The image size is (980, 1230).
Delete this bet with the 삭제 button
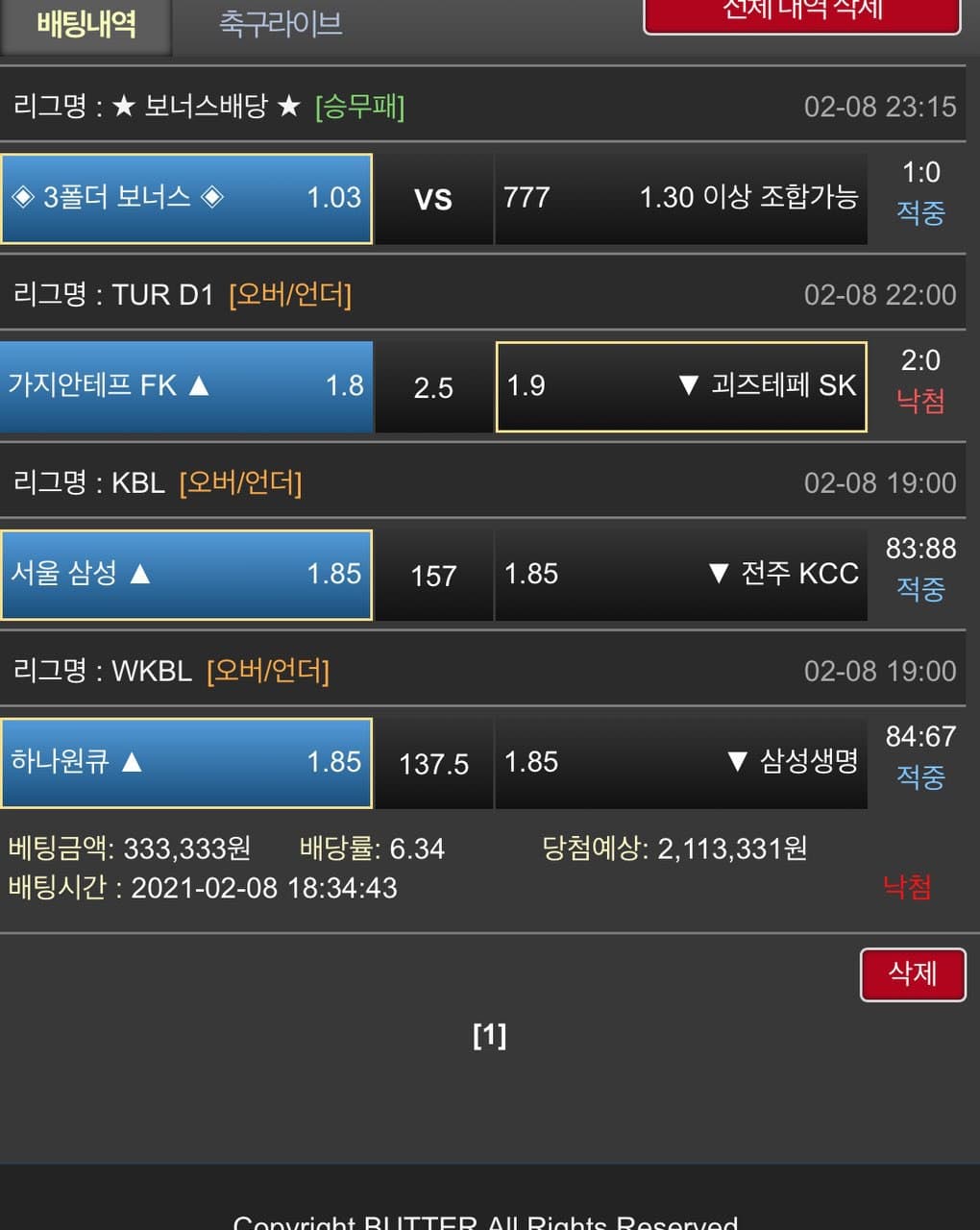click(x=912, y=974)
